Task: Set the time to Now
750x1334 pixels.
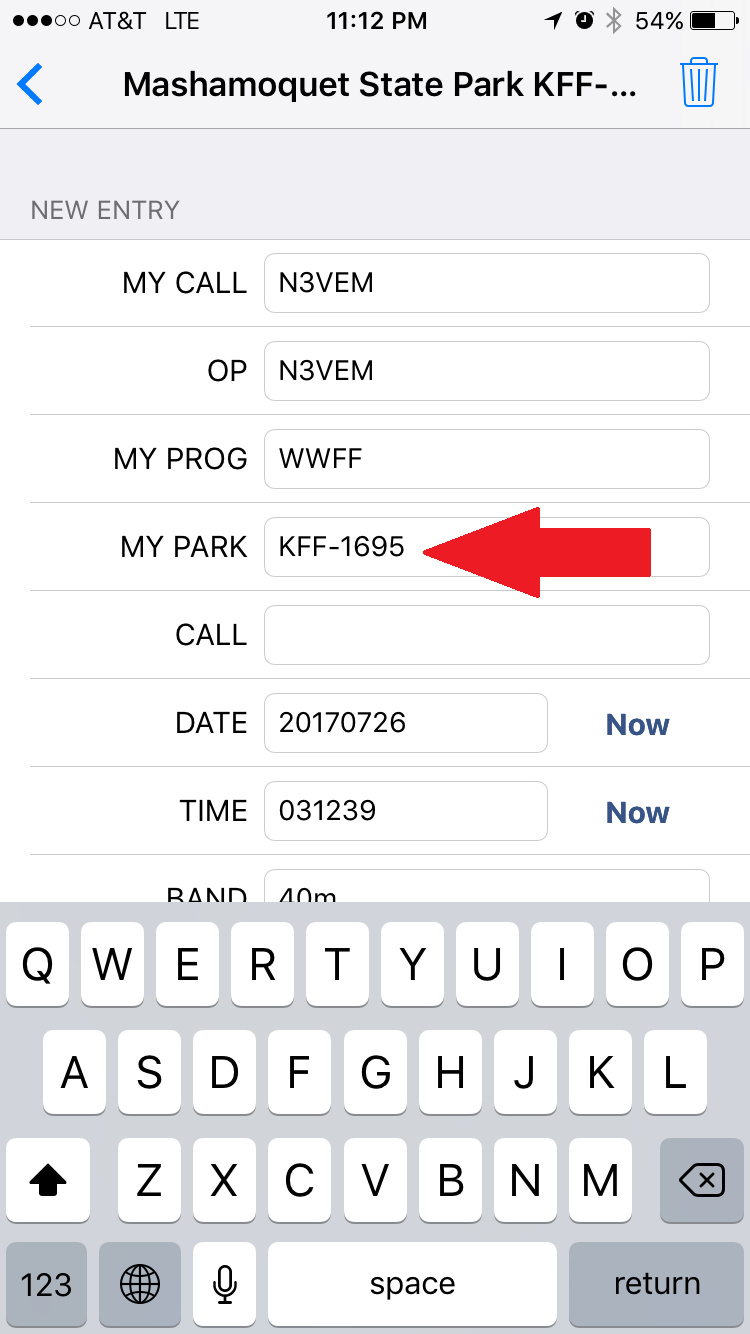Action: 638,812
